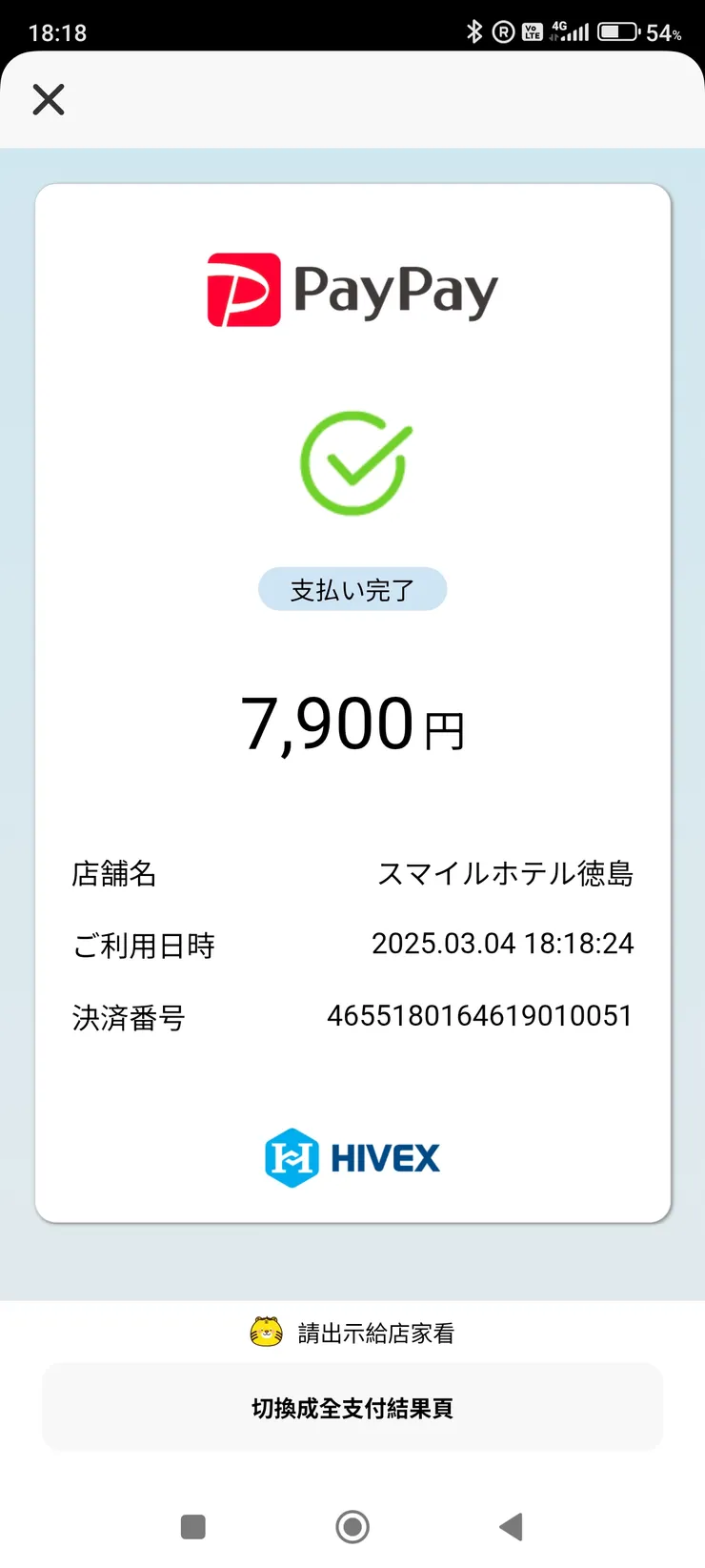
Task: Tap the tiger emoji near the bottom
Action: point(267,1332)
